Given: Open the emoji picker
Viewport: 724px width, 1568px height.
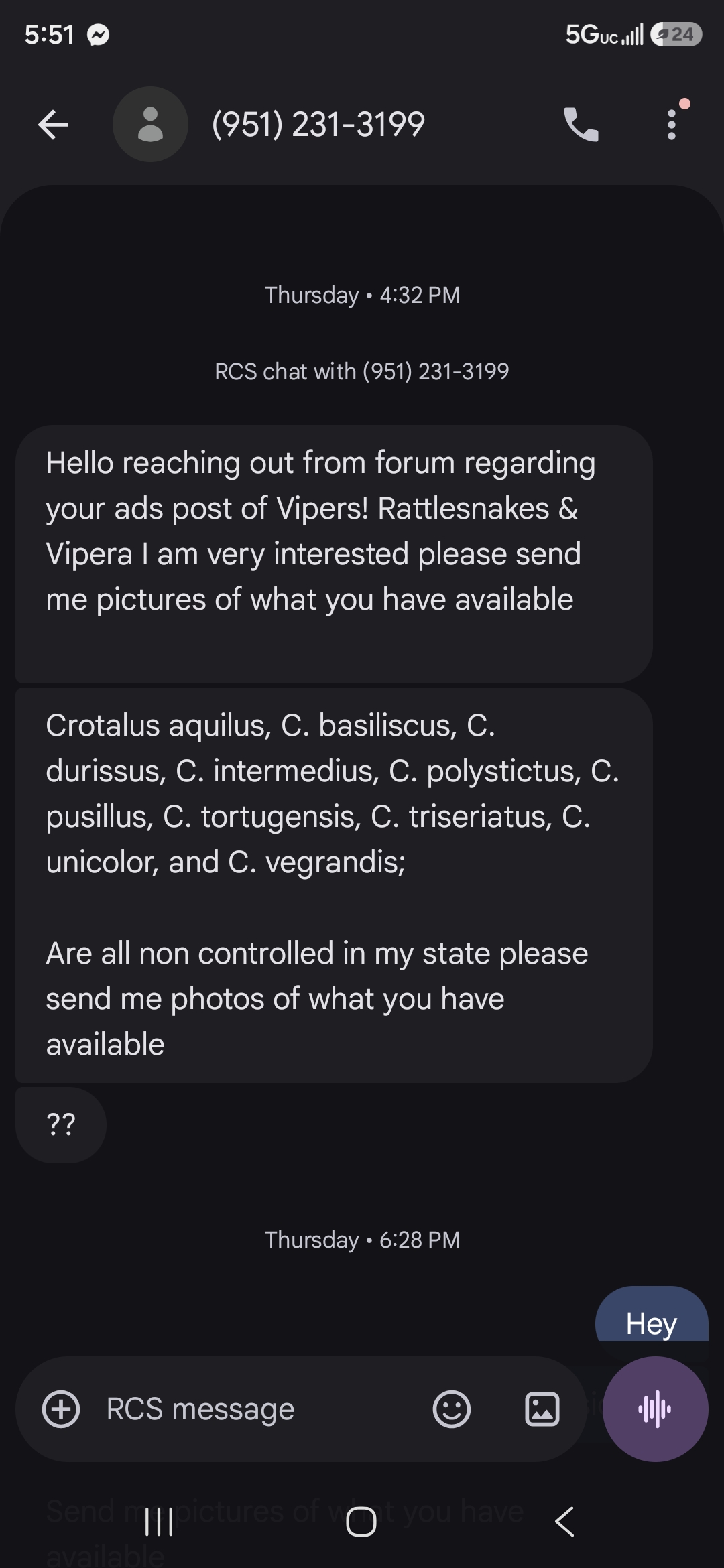Looking at the screenshot, I should coord(452,1409).
